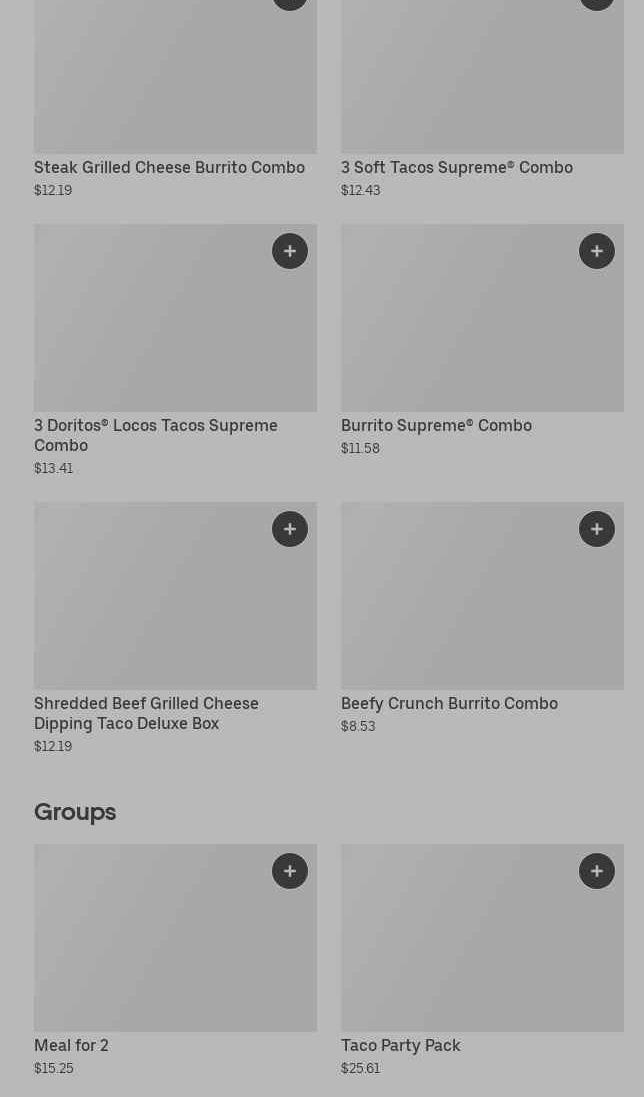Add 3 Doritos Locos Tacos Supreme Combo
Screen dimensions: 644x1097
click(290, 251)
